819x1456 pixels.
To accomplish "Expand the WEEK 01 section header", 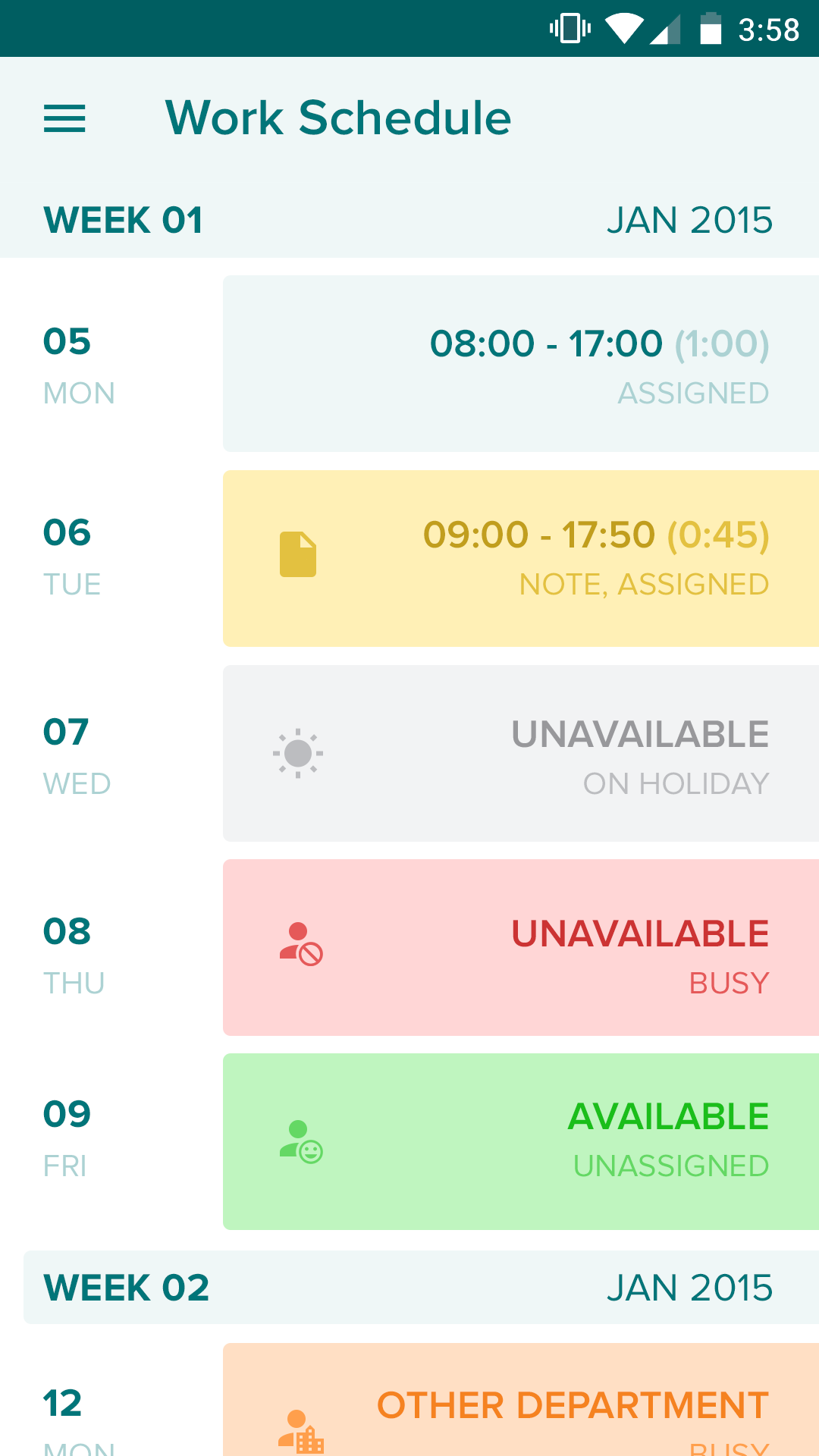I will (124, 220).
